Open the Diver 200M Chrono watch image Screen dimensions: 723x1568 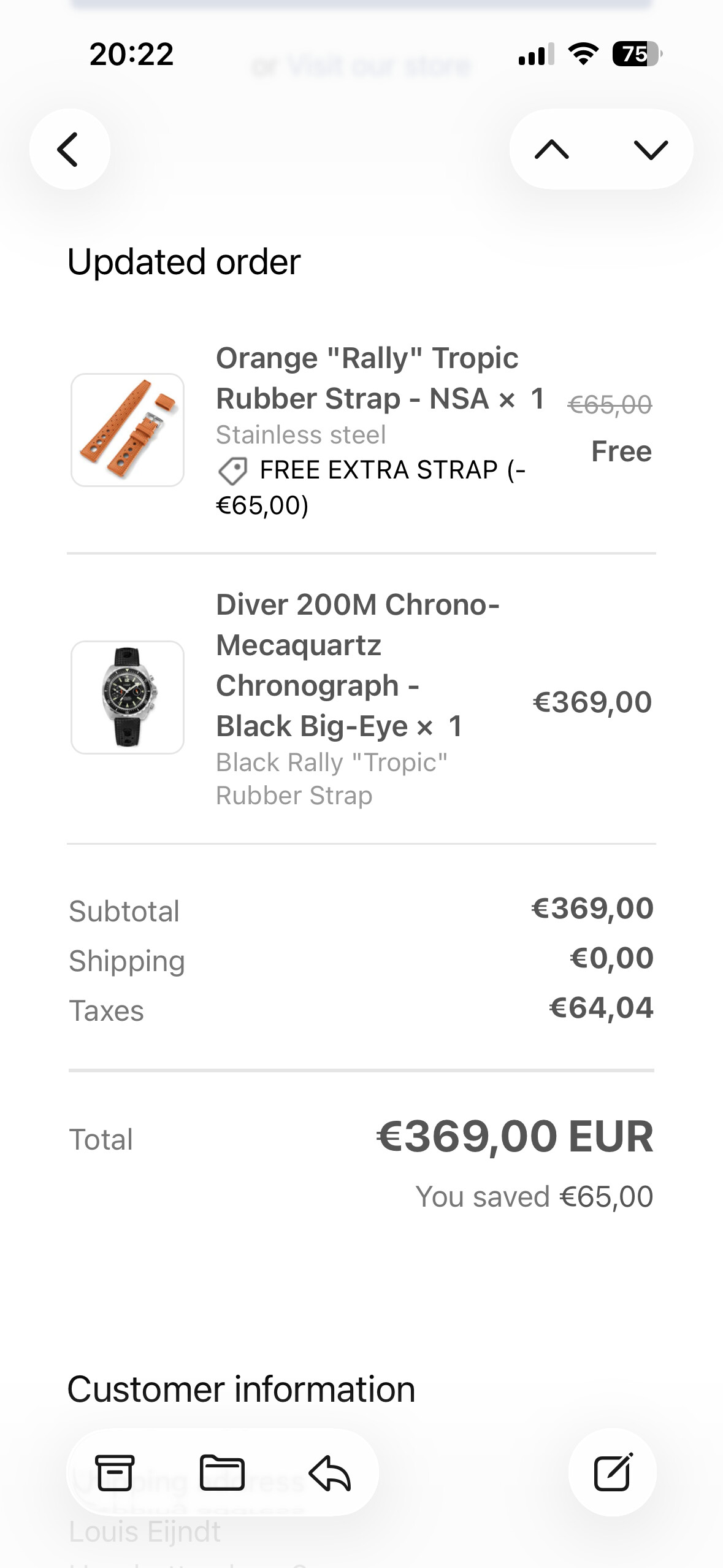[128, 698]
